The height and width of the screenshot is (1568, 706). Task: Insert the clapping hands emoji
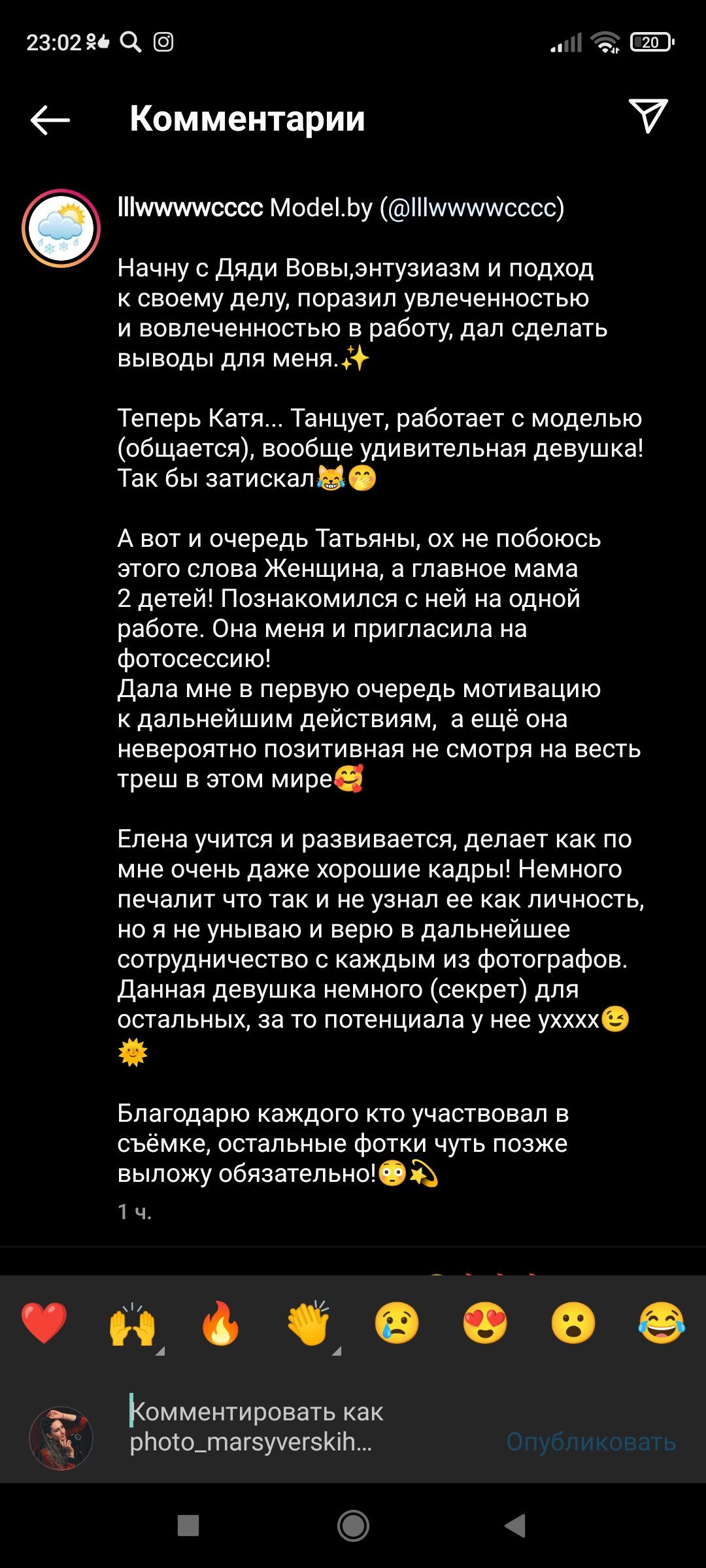(x=309, y=1323)
